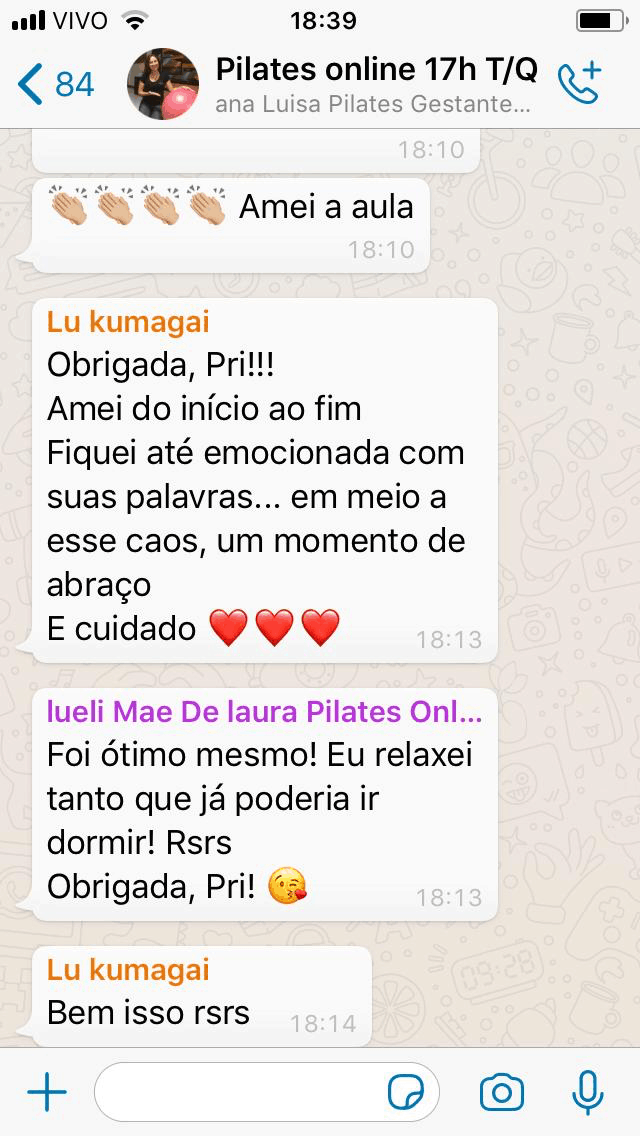Open the group profile picture
640x1136 pixels.
pyautogui.click(x=162, y=84)
